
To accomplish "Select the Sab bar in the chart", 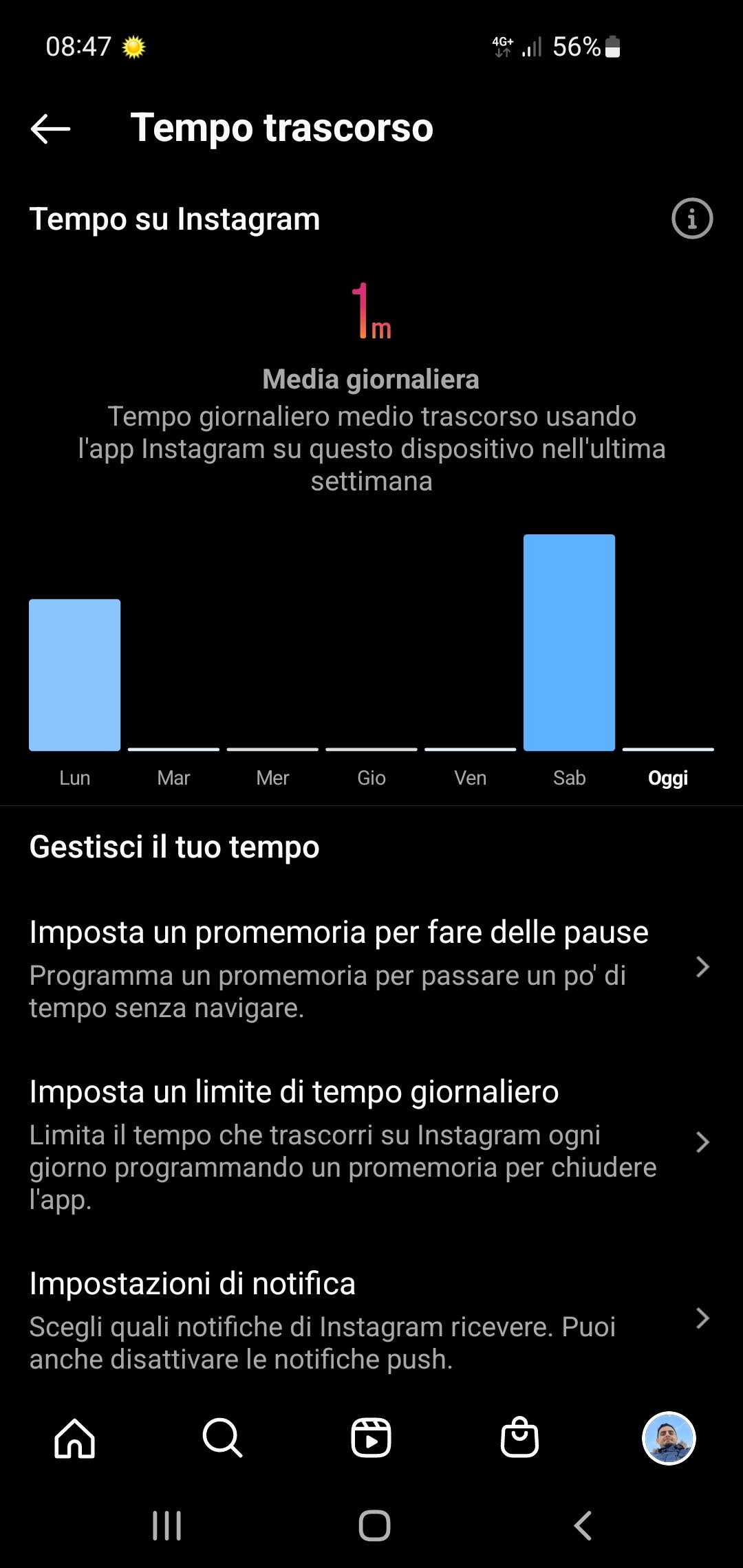I will click(569, 642).
